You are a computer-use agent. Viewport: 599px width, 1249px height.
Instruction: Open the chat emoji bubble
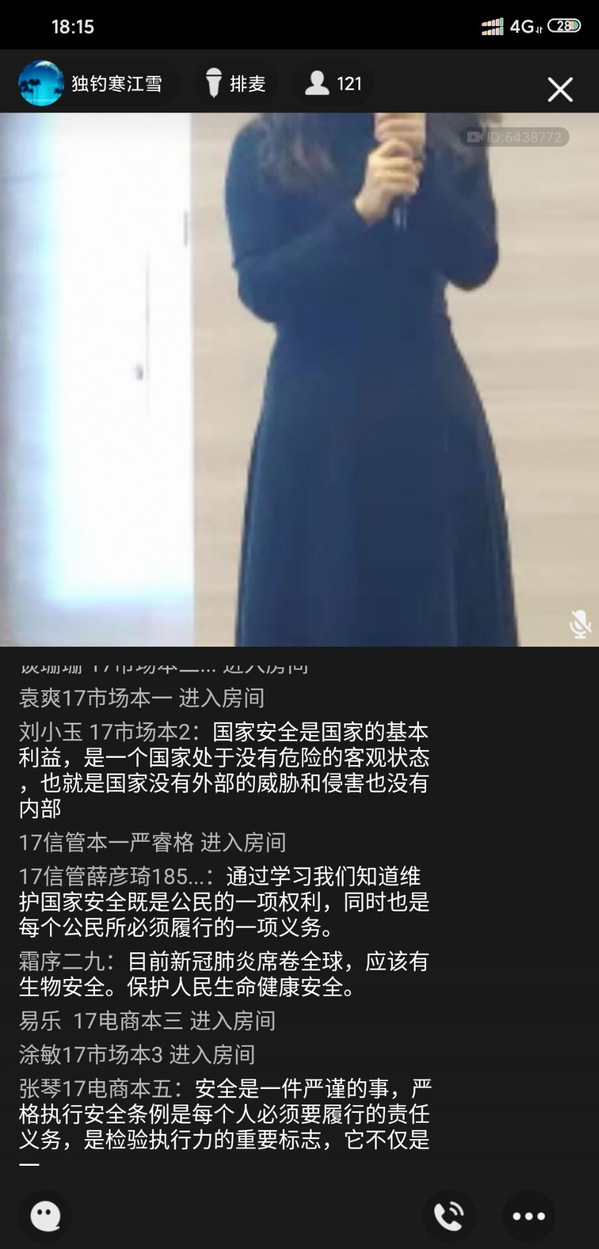[45, 1216]
